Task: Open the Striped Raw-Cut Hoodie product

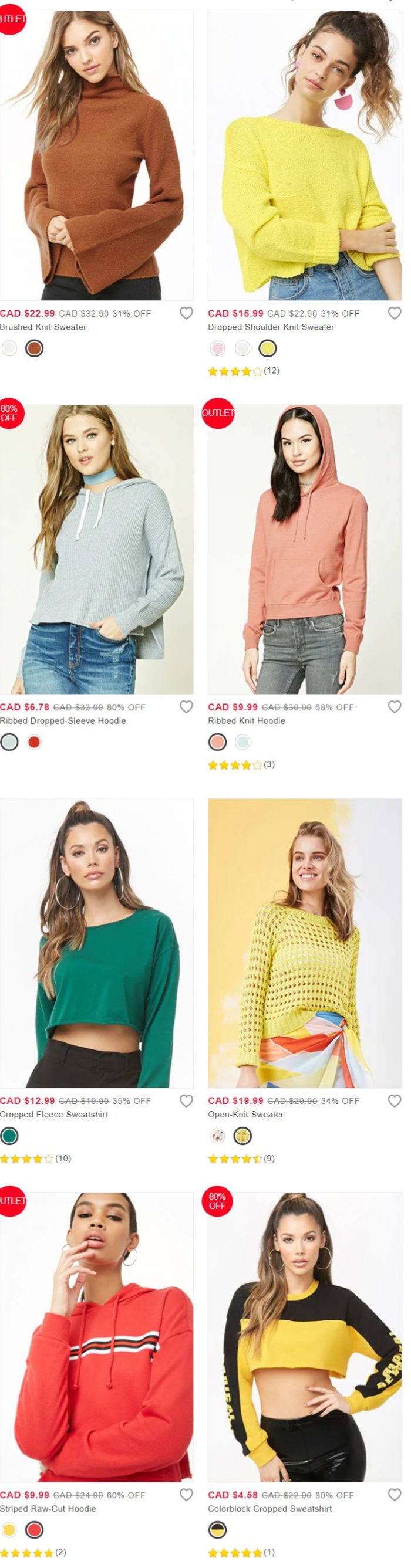Action: (x=96, y=1337)
